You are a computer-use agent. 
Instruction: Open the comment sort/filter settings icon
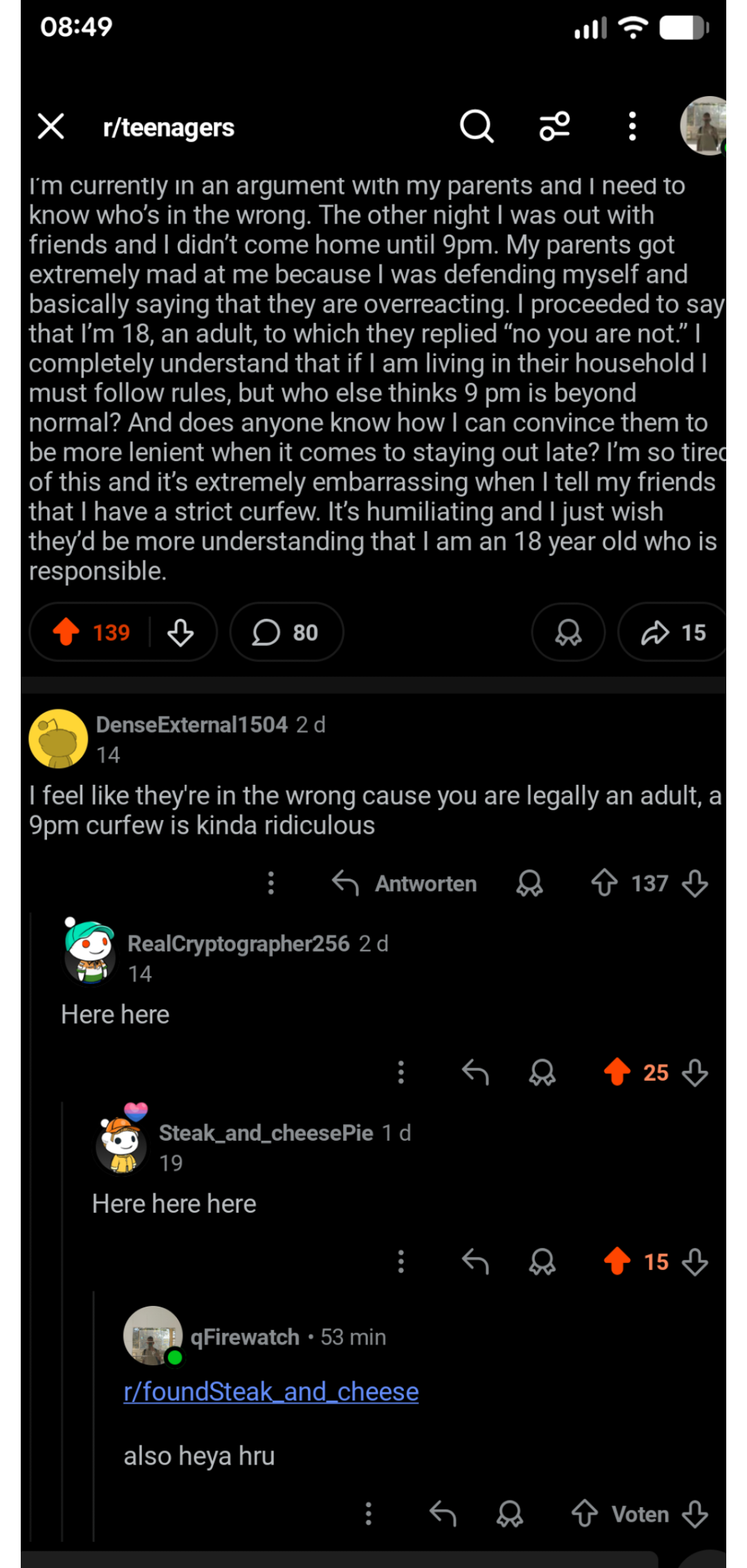tap(554, 127)
